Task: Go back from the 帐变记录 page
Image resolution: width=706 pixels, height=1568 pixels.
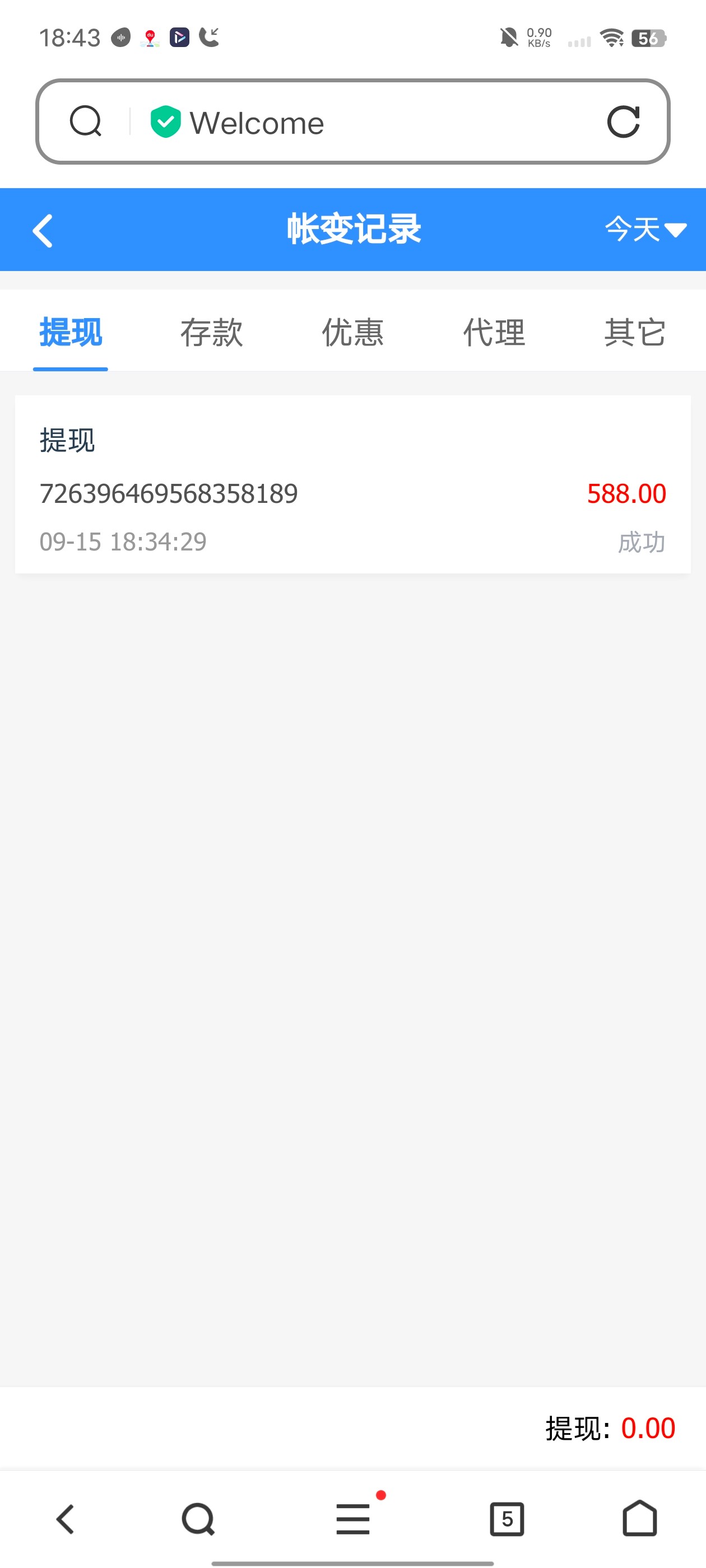Action: 43,231
